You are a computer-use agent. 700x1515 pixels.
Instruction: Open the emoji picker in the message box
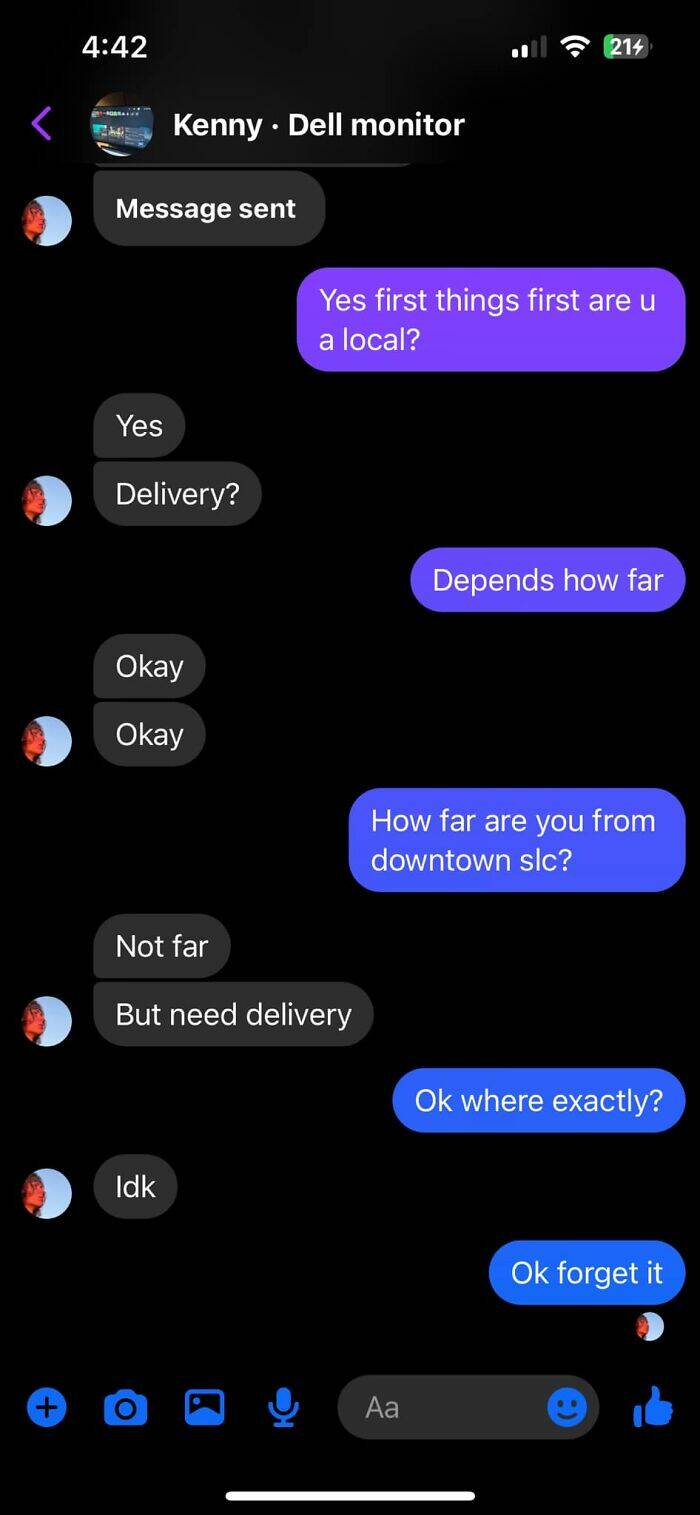[x=567, y=1408]
